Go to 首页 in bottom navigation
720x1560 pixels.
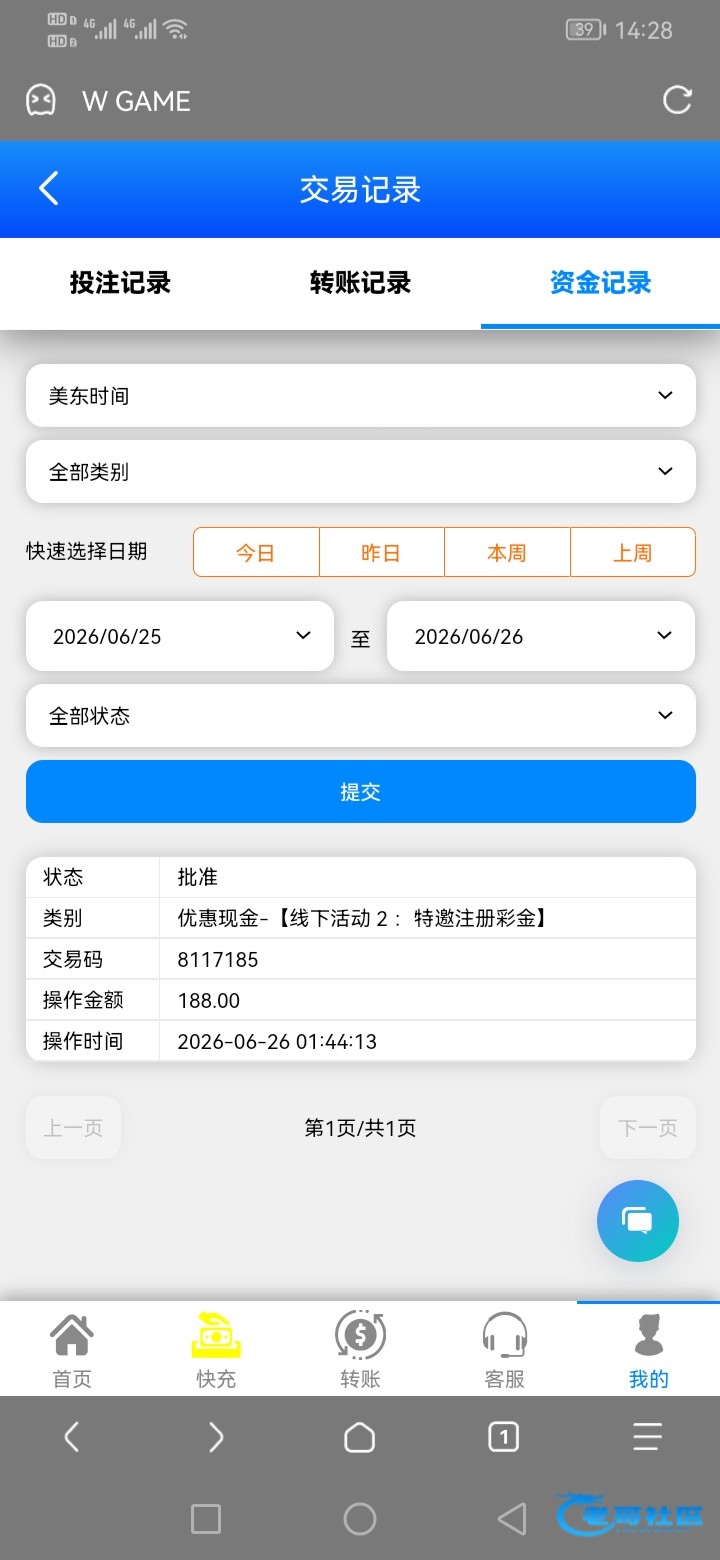tap(72, 1350)
